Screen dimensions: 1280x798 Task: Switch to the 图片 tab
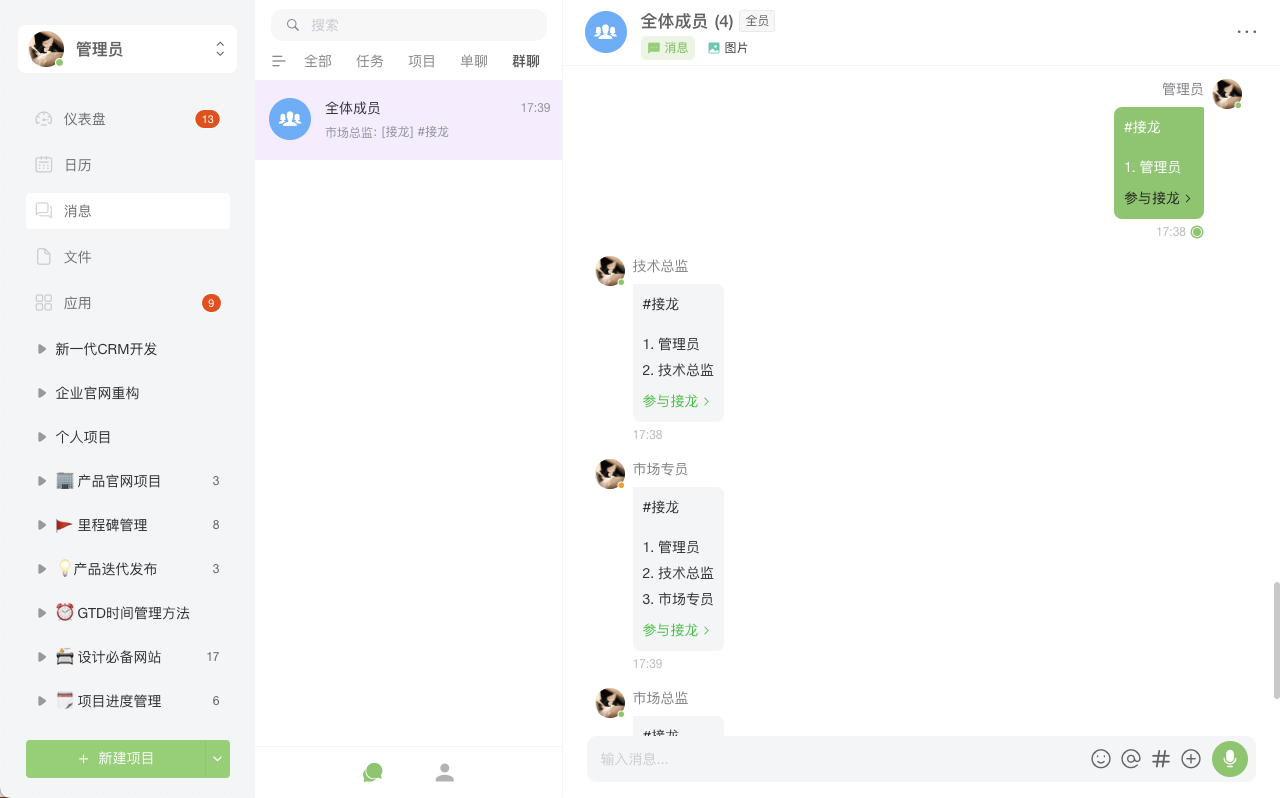pos(728,48)
